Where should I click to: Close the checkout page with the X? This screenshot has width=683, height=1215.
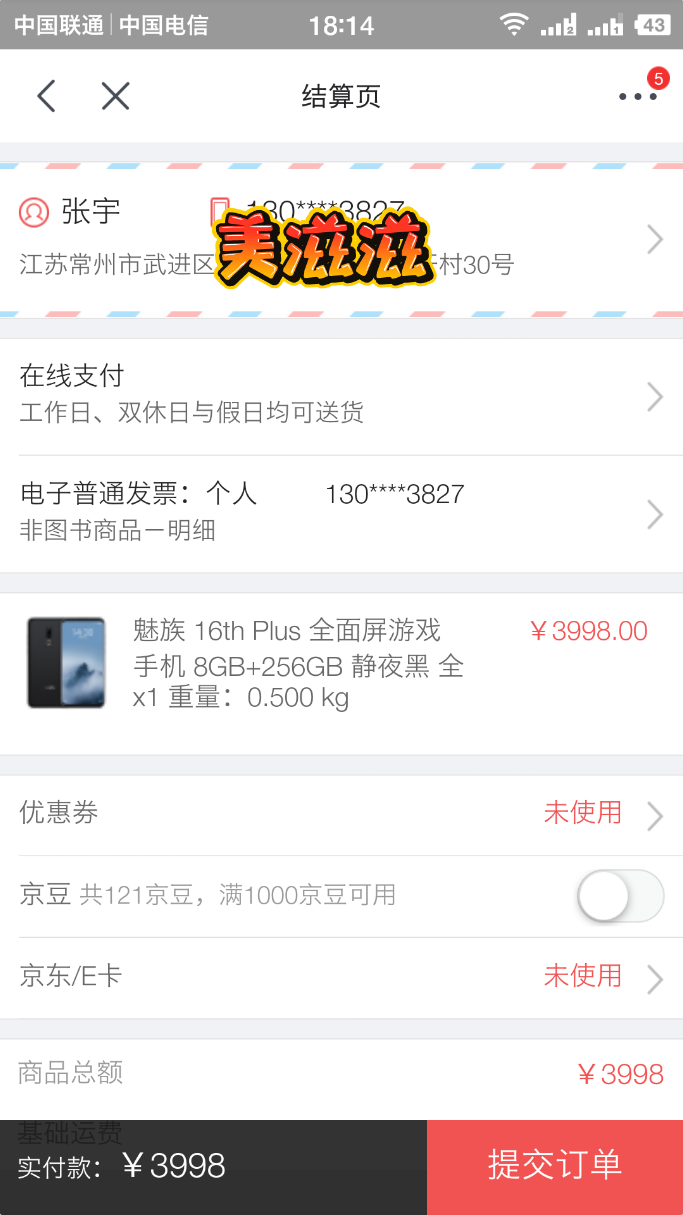click(x=116, y=96)
